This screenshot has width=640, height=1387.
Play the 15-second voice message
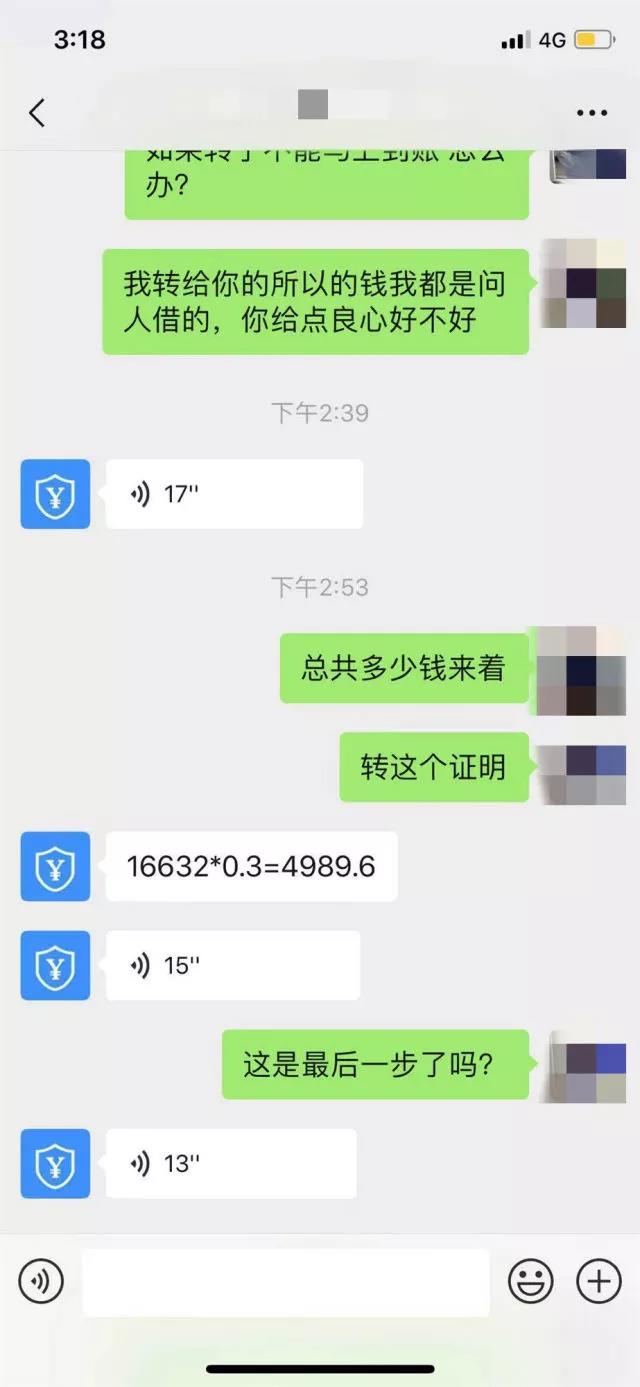233,966
